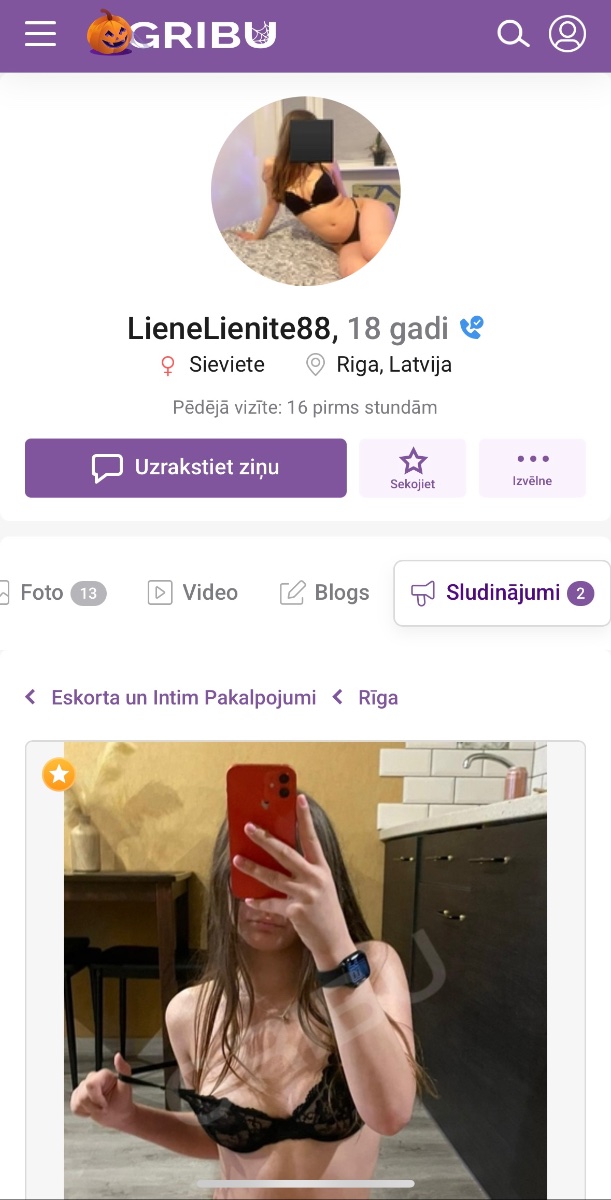The height and width of the screenshot is (1200, 611).
Task: Open the Izvēlne options menu
Action: 532,468
